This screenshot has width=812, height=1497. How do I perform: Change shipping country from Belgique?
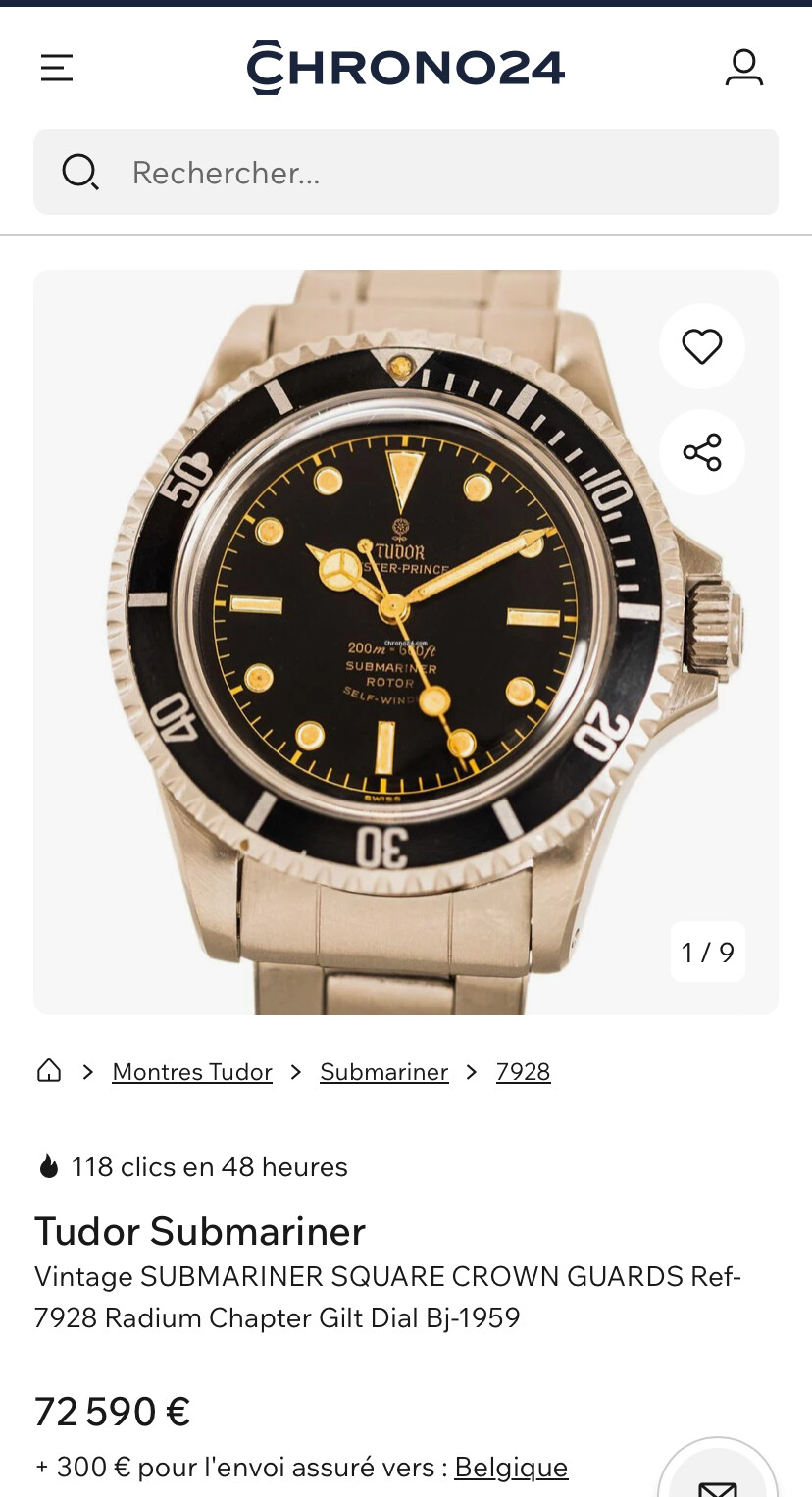coord(511,1468)
